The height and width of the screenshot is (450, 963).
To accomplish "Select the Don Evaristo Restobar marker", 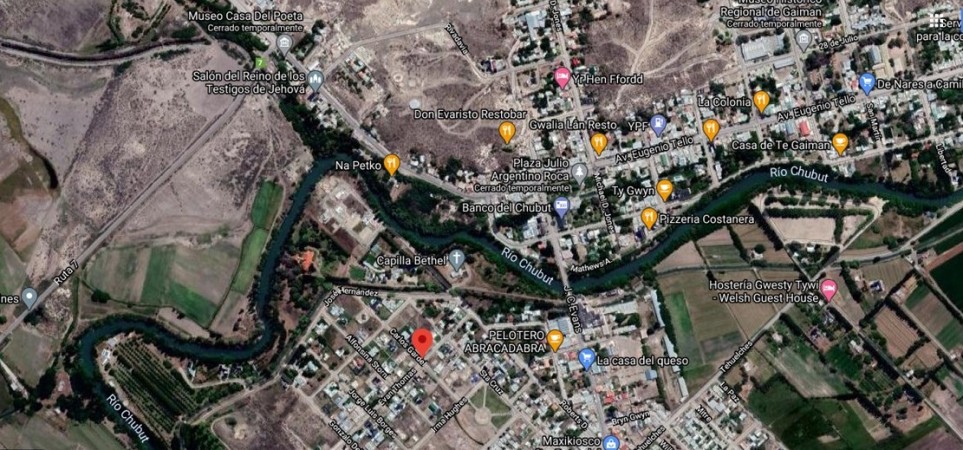I will point(507,131).
